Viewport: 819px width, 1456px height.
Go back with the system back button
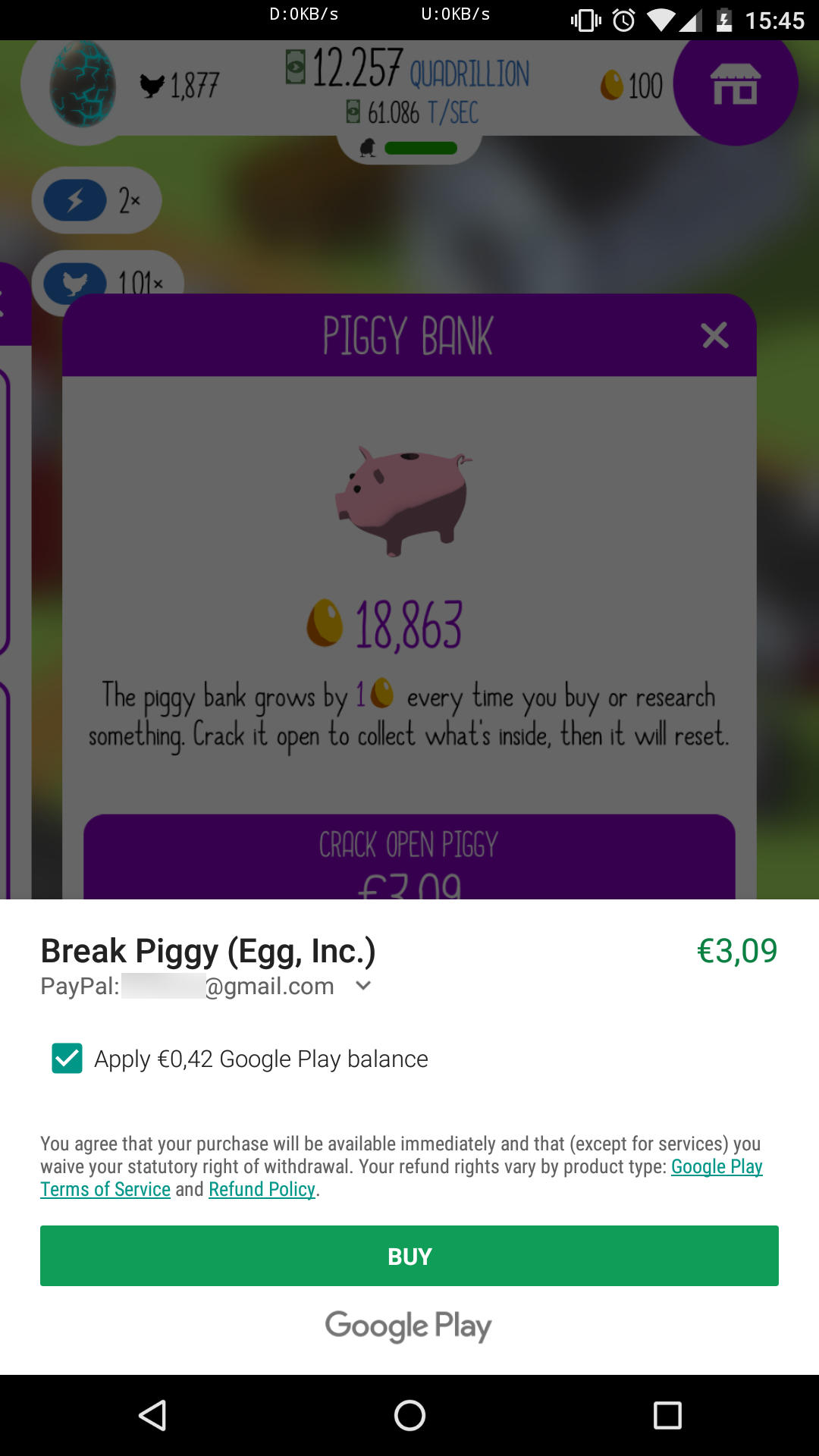coord(152,1415)
